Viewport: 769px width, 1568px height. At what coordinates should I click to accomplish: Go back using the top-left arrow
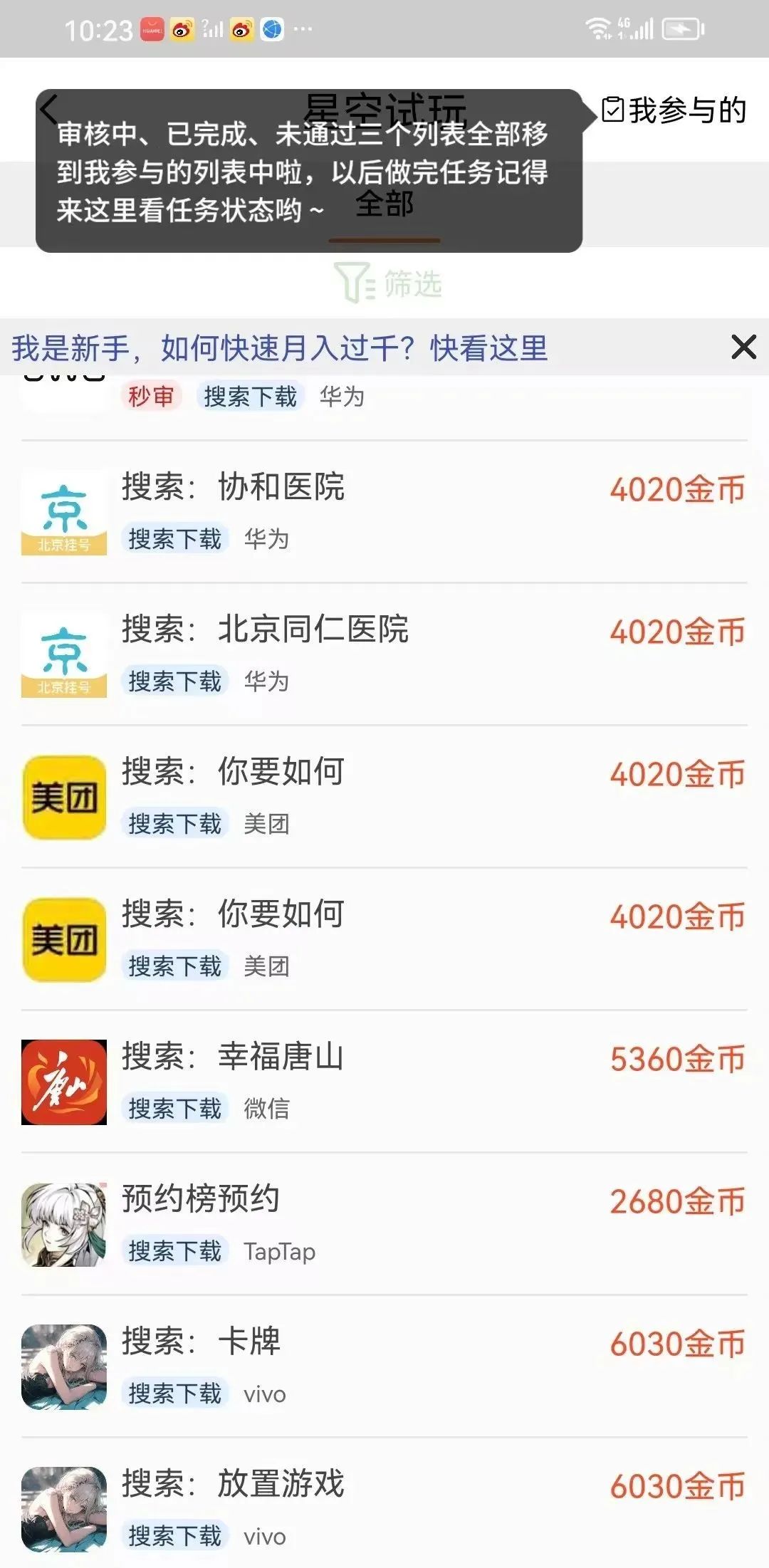pos(50,110)
